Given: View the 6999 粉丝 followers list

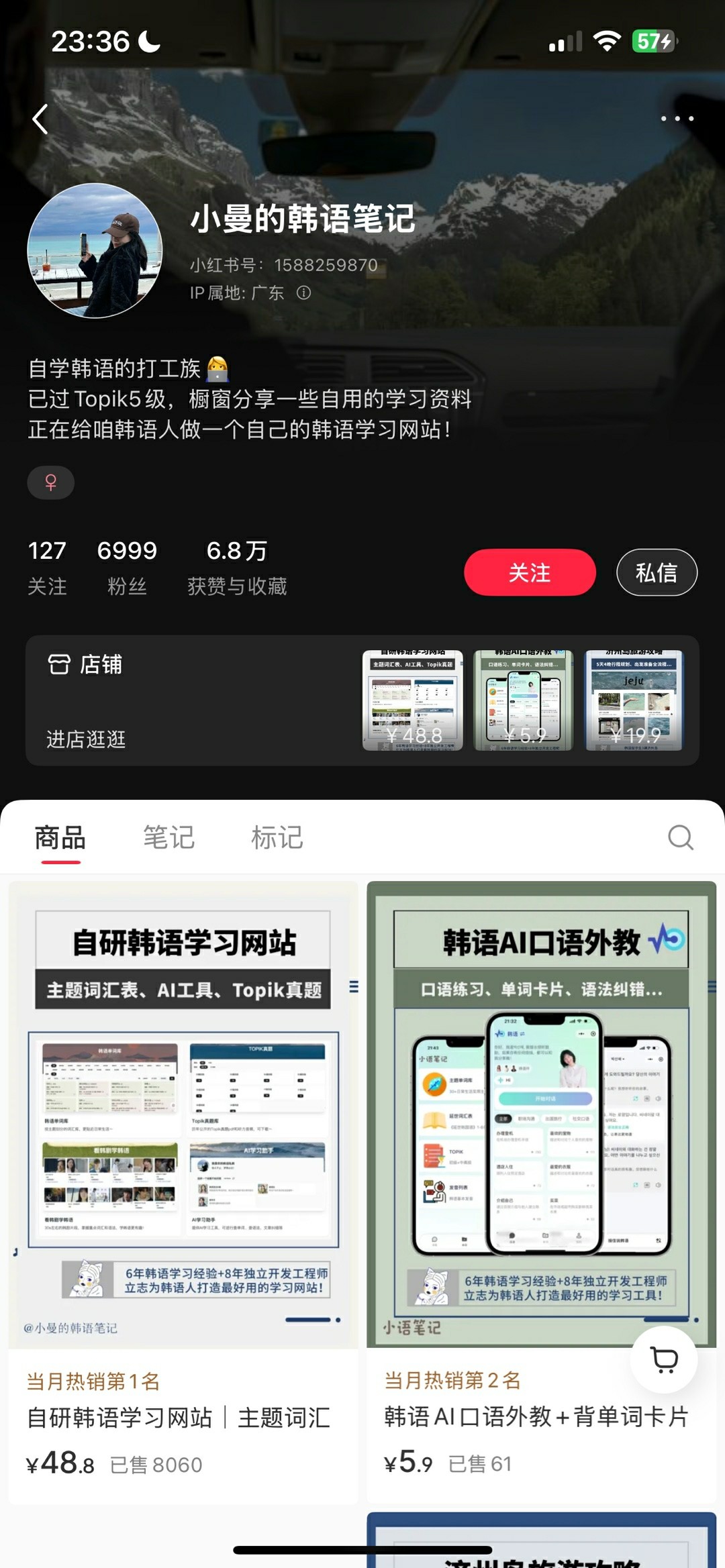Looking at the screenshot, I should point(127,567).
